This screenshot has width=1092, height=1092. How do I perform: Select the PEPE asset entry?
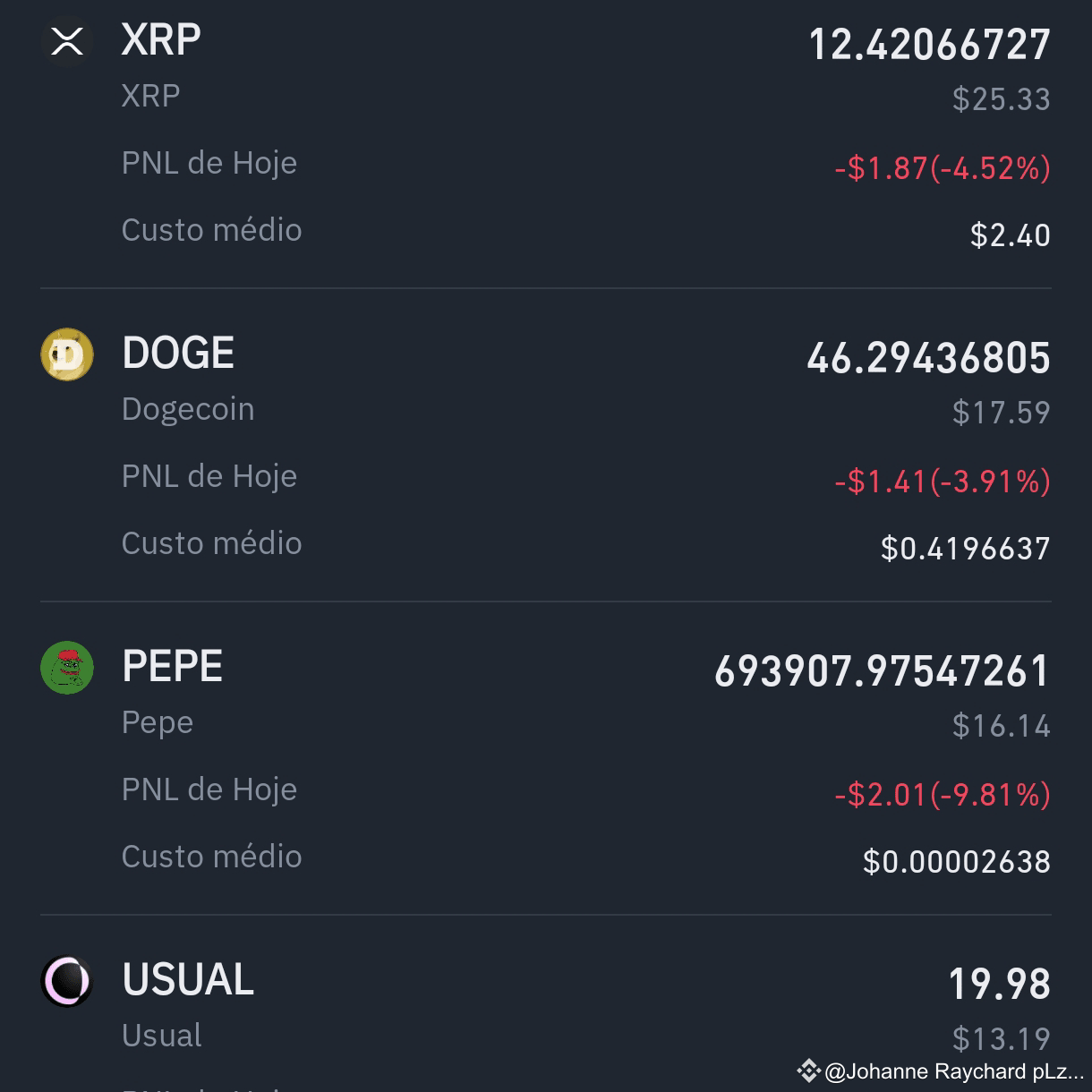point(172,668)
